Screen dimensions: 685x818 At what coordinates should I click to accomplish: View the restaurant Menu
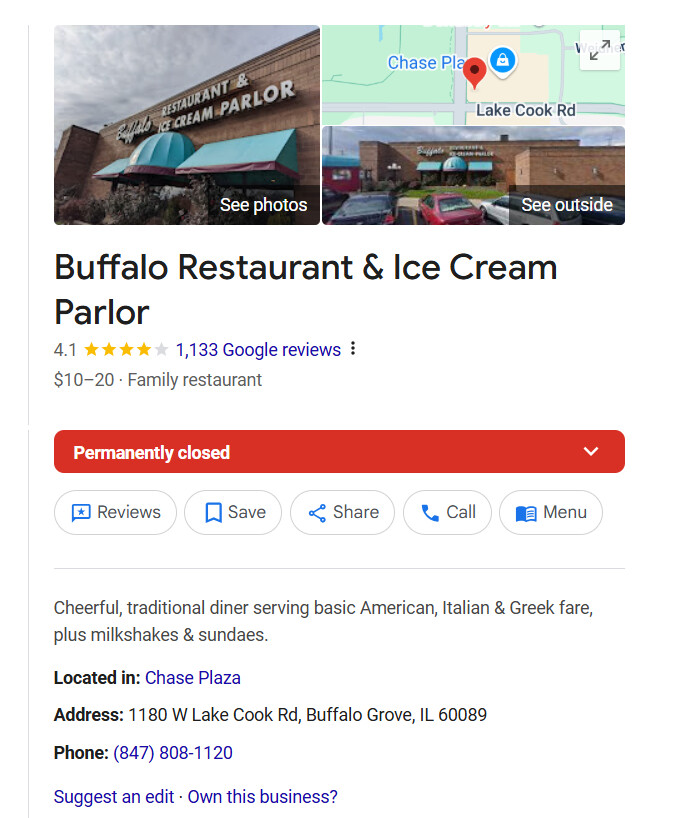(x=550, y=513)
